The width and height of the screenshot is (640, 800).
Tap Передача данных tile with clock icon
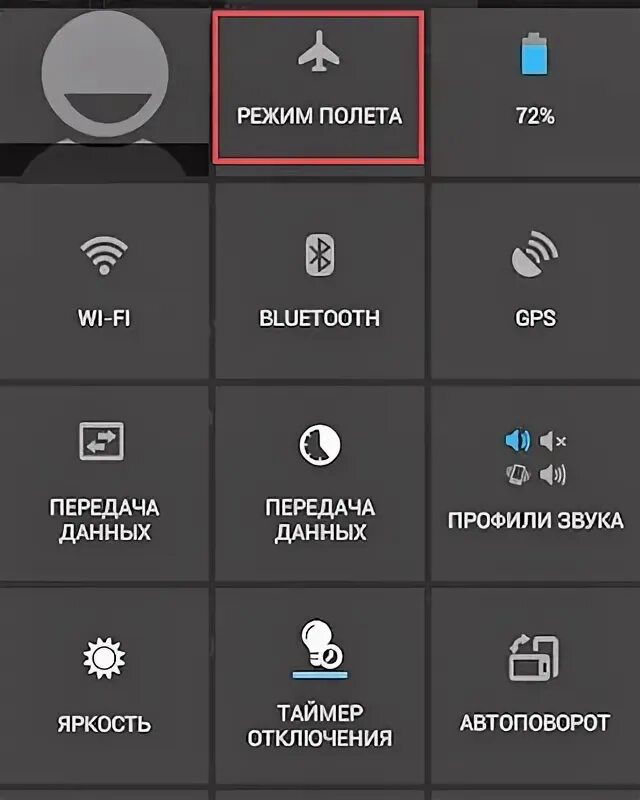click(x=319, y=482)
